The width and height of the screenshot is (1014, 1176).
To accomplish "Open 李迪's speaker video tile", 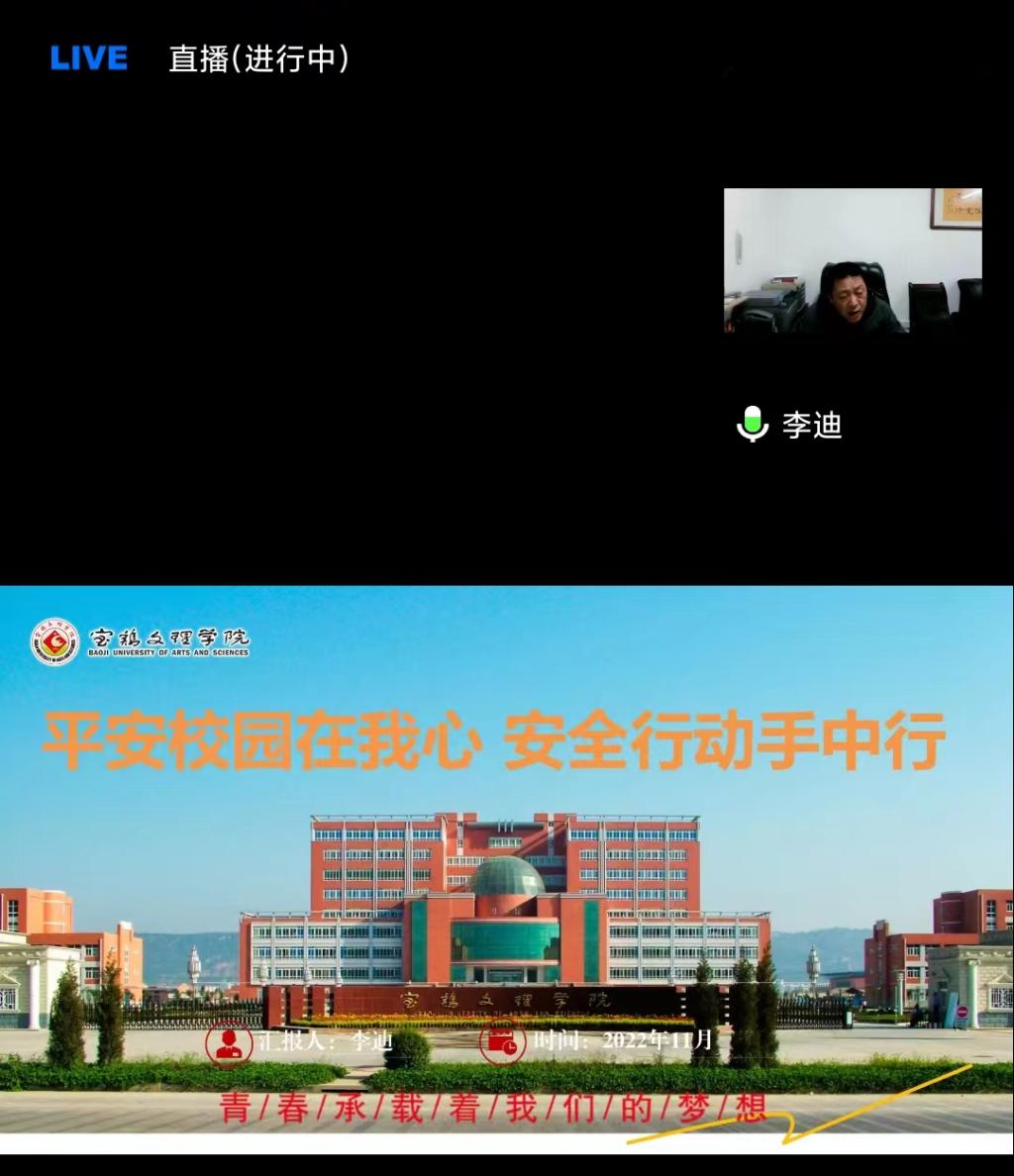I will [853, 260].
